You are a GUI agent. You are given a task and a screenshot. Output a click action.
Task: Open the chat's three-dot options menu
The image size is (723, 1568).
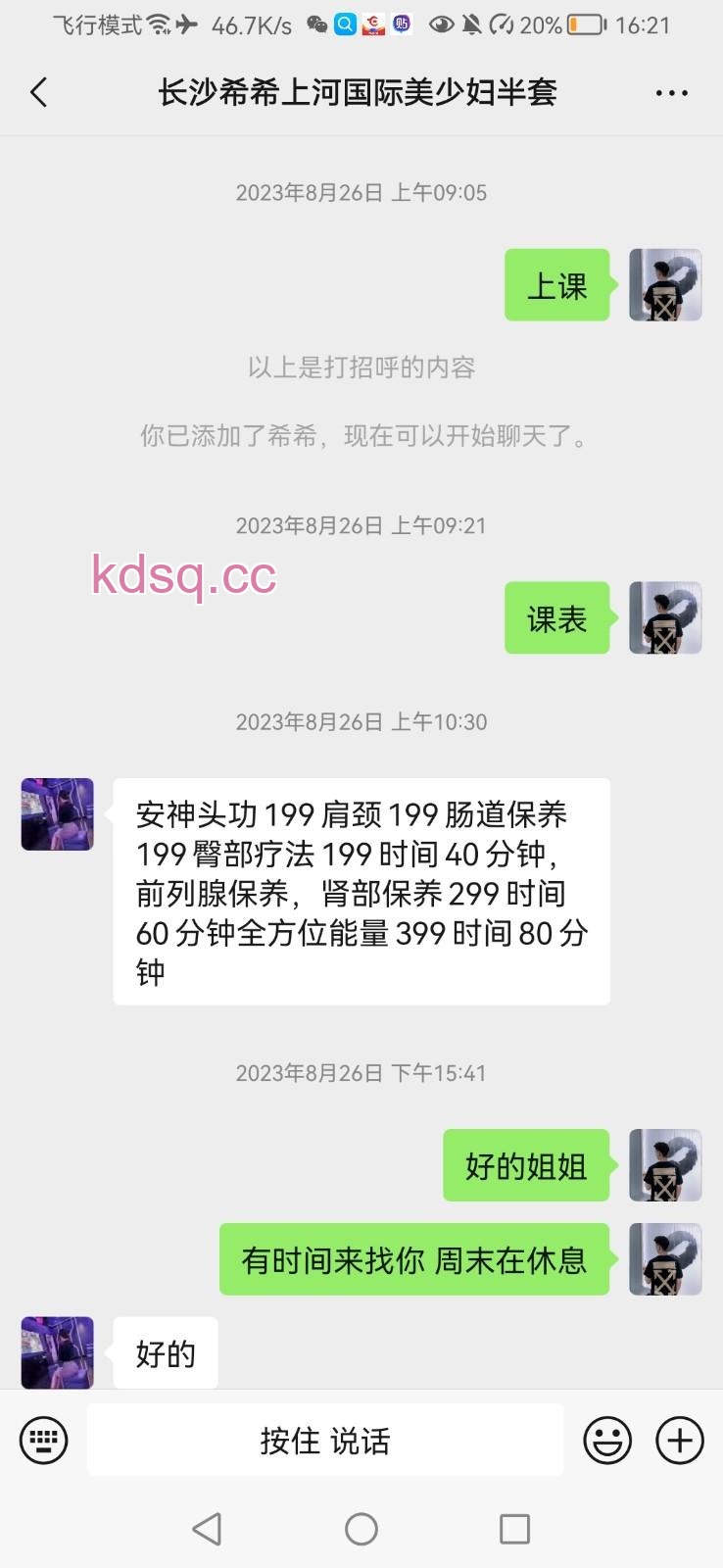(671, 93)
